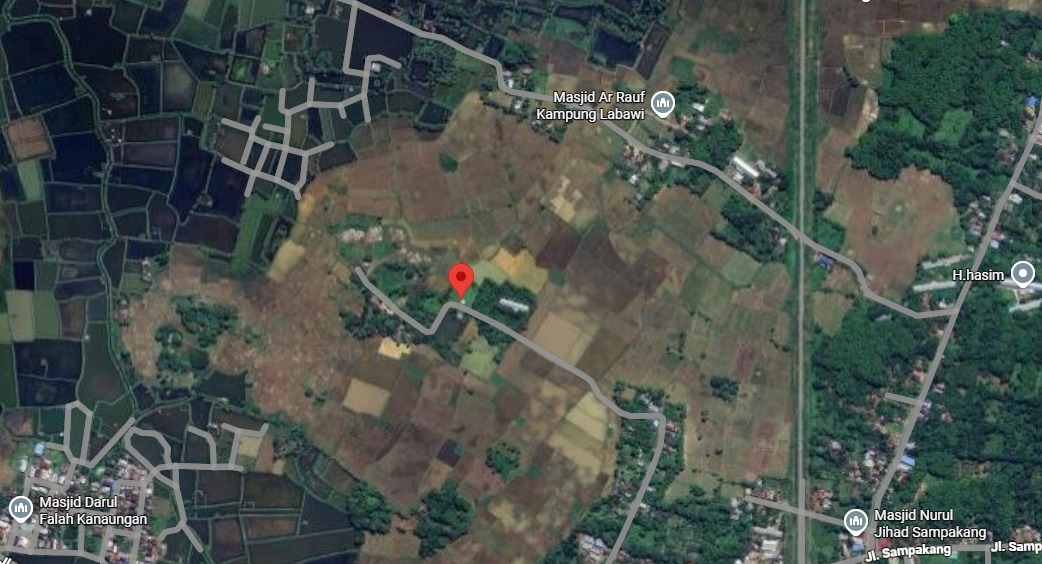
Task: Tap the Masjid Darul Falah Kanaungan marker
Action: 21,510
